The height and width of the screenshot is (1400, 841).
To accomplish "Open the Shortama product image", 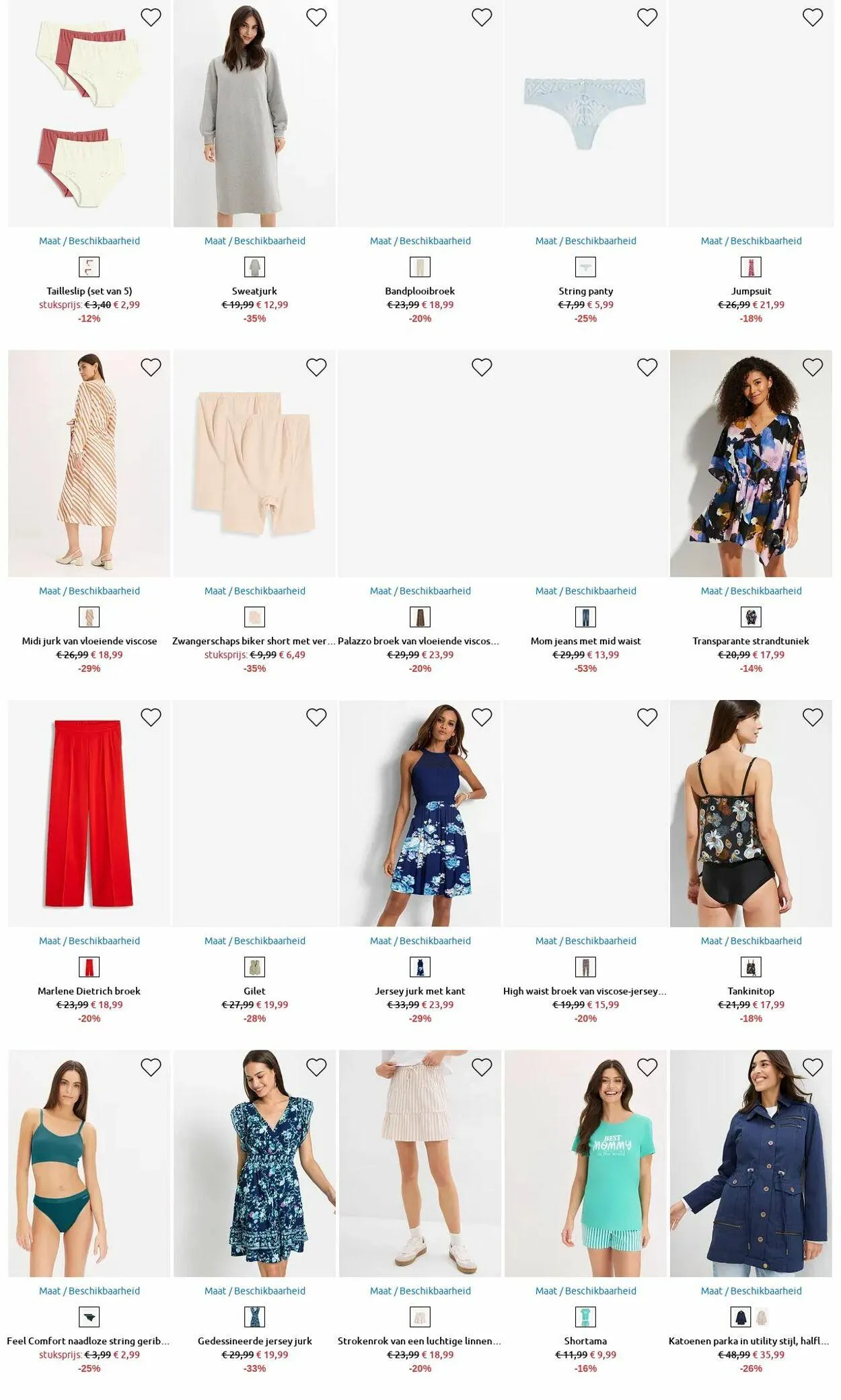I will click(x=585, y=1163).
